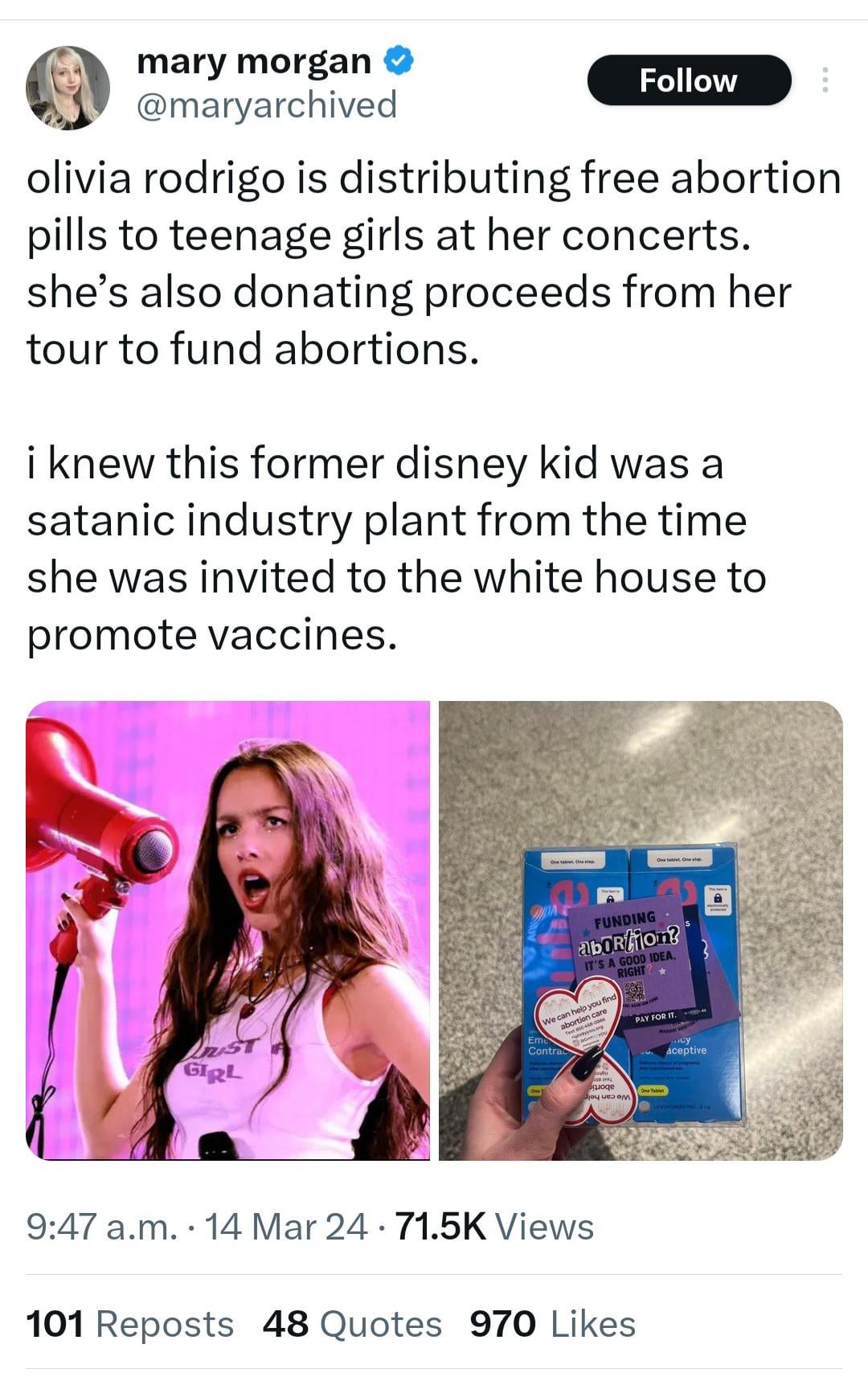View the 970 Likes list
868x1385 pixels.
pyautogui.click(x=553, y=1324)
